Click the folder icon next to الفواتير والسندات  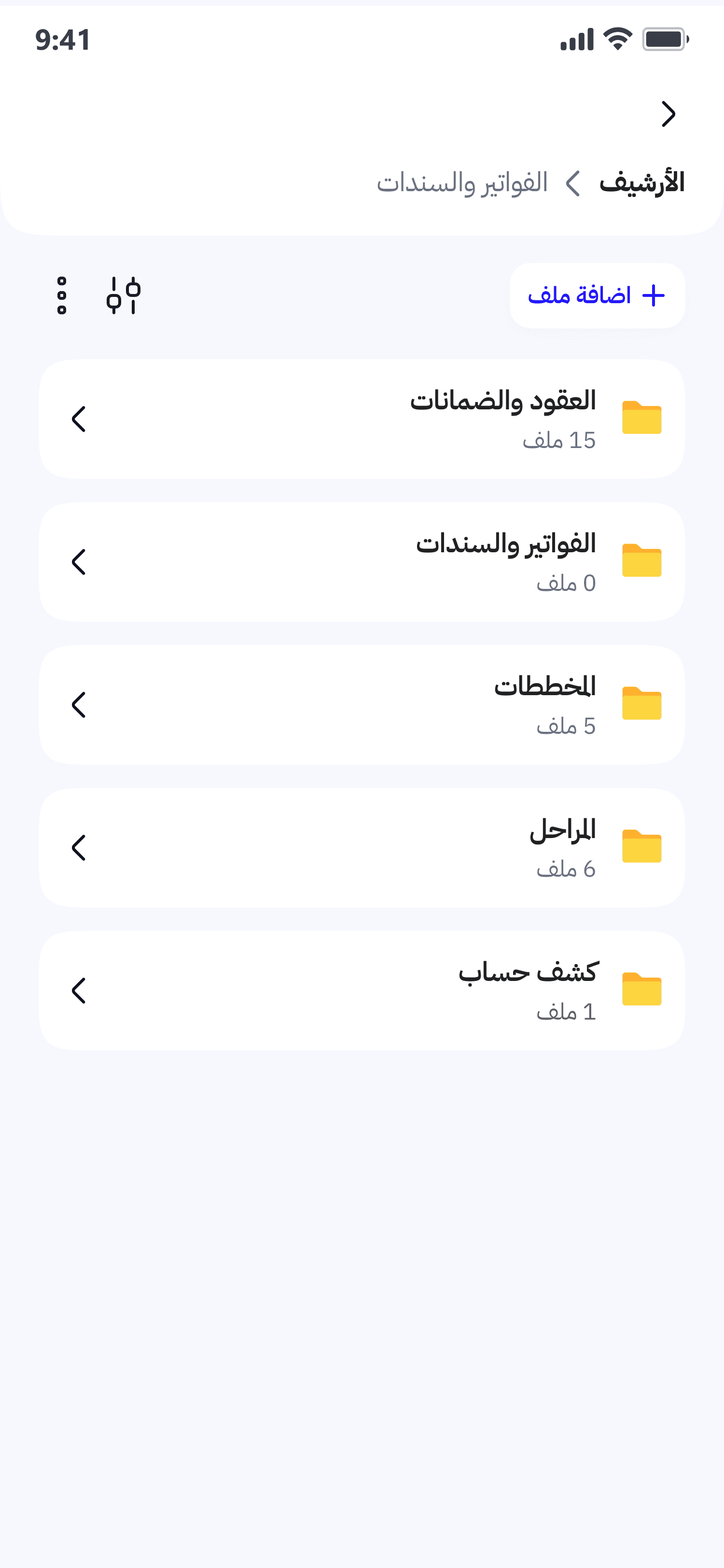[x=642, y=561]
